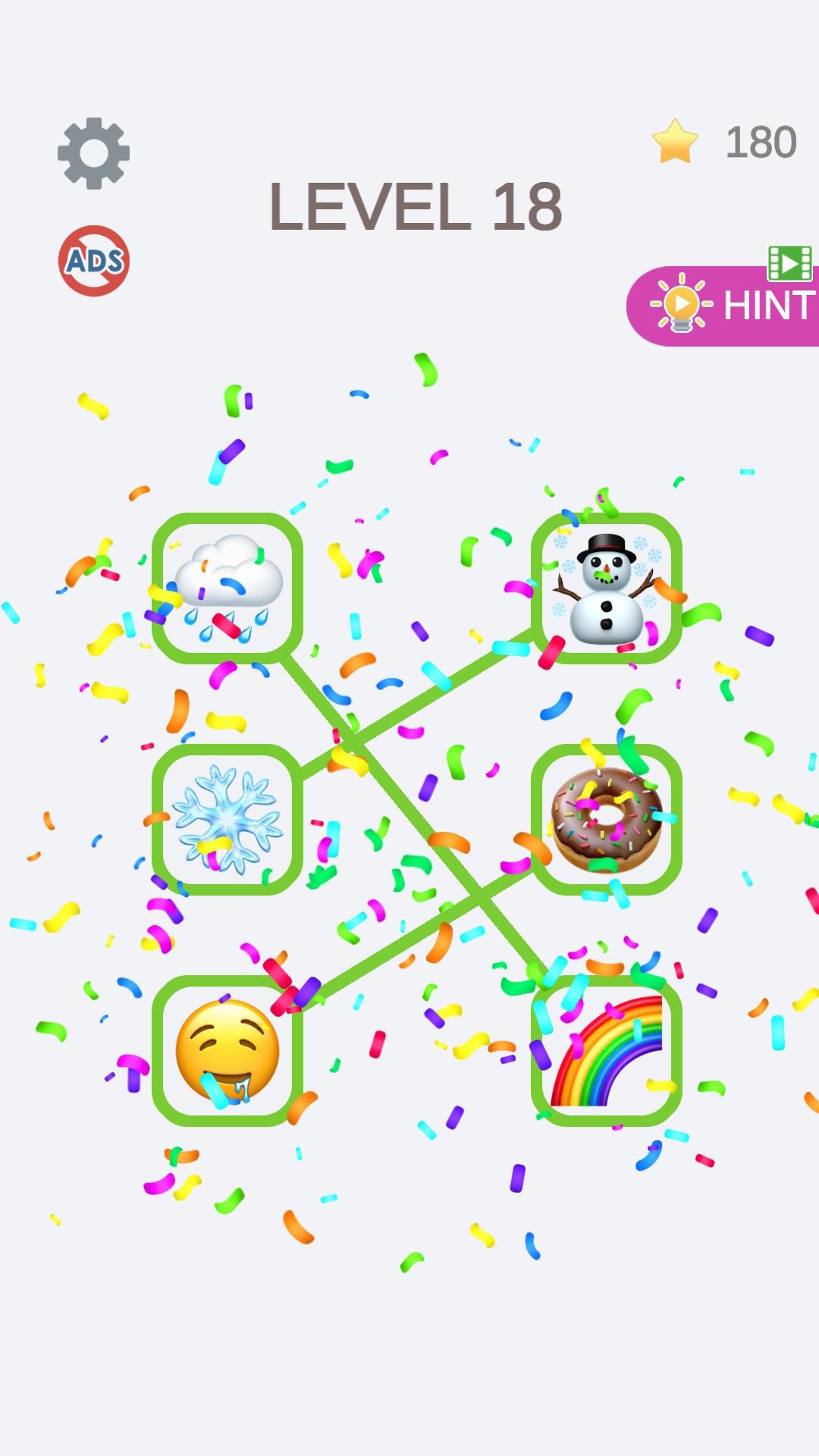Tap the remove ads icon
Image resolution: width=819 pixels, height=1456 pixels.
point(94,261)
